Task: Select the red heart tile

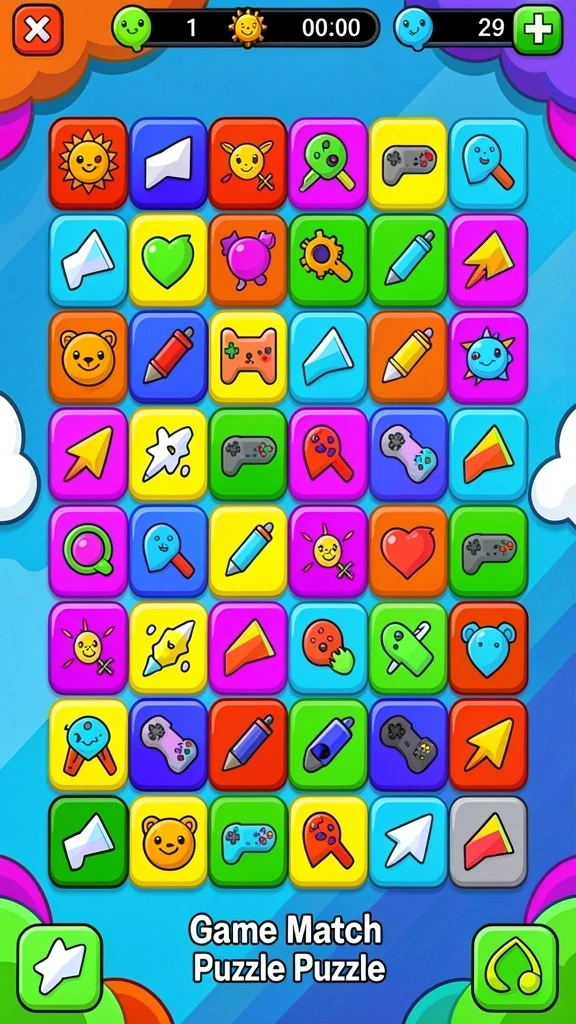Action: point(408,551)
